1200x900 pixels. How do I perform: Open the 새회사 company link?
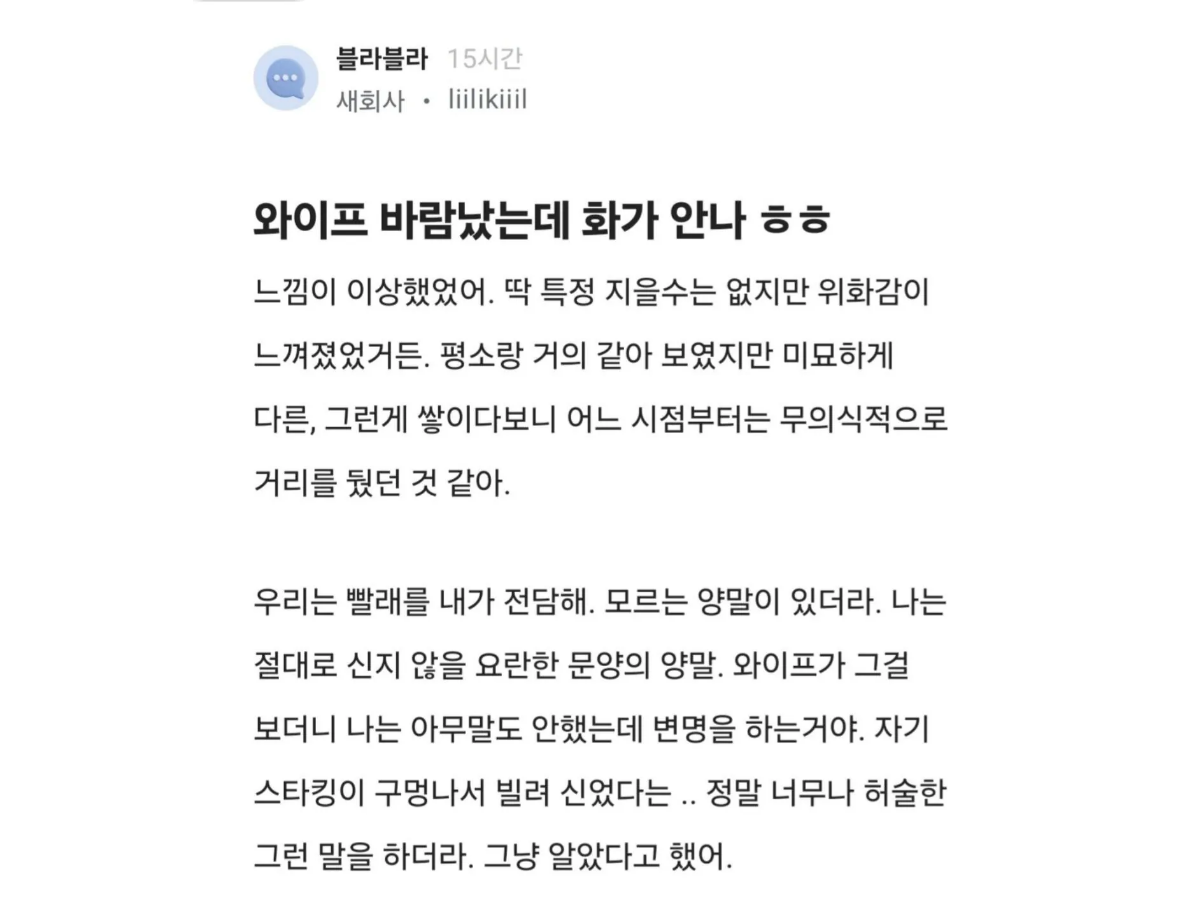coord(372,101)
